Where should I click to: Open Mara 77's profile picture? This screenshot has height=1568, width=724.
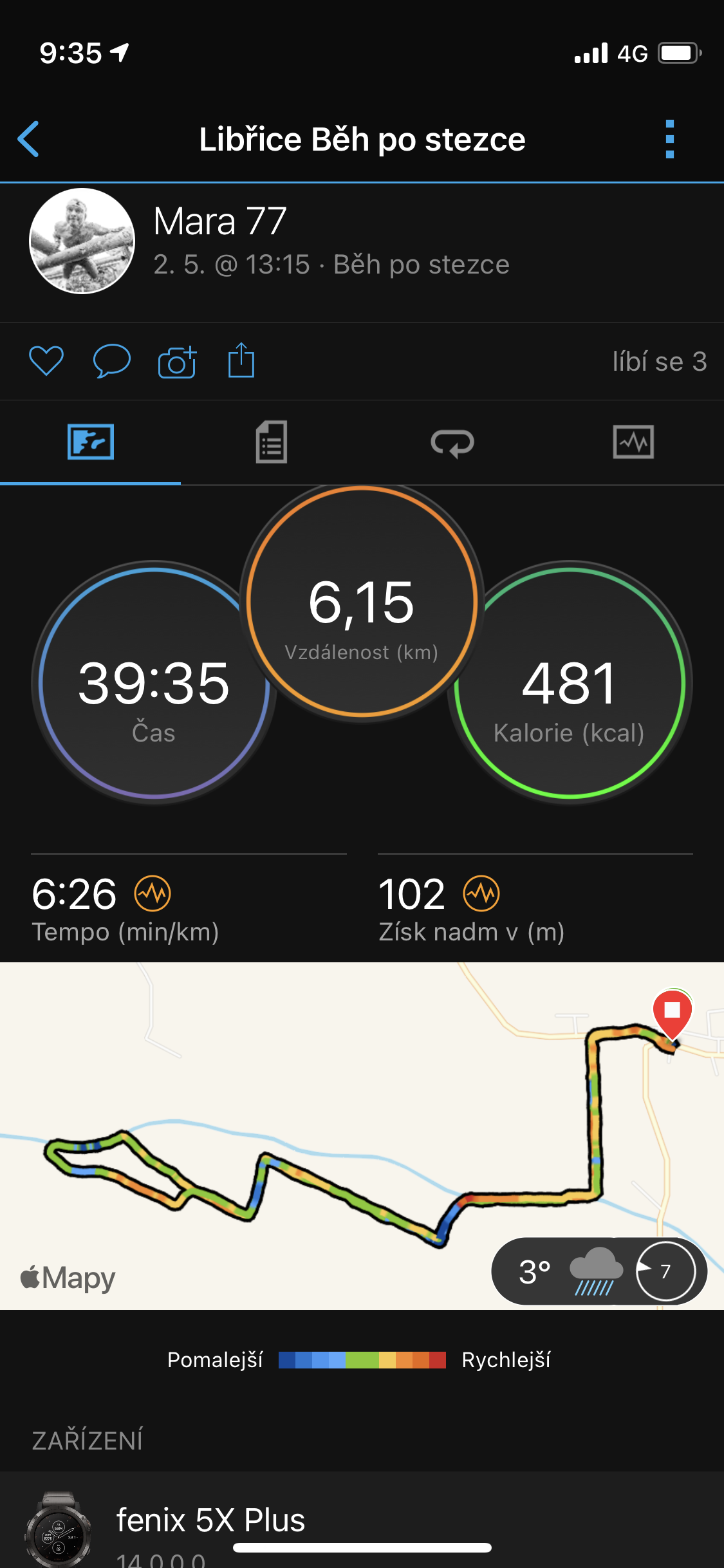click(x=82, y=241)
